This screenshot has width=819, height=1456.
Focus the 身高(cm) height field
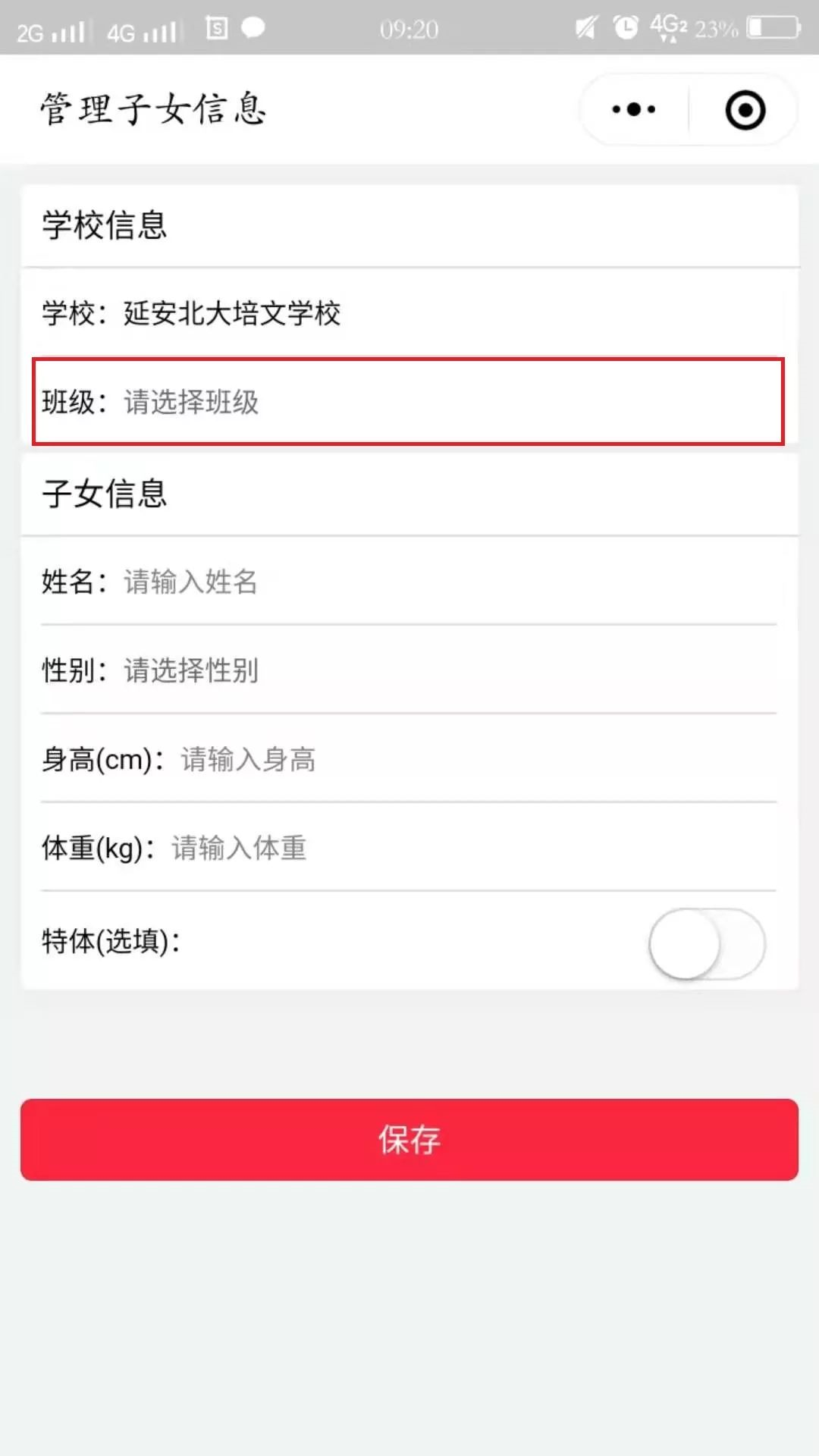coord(478,760)
